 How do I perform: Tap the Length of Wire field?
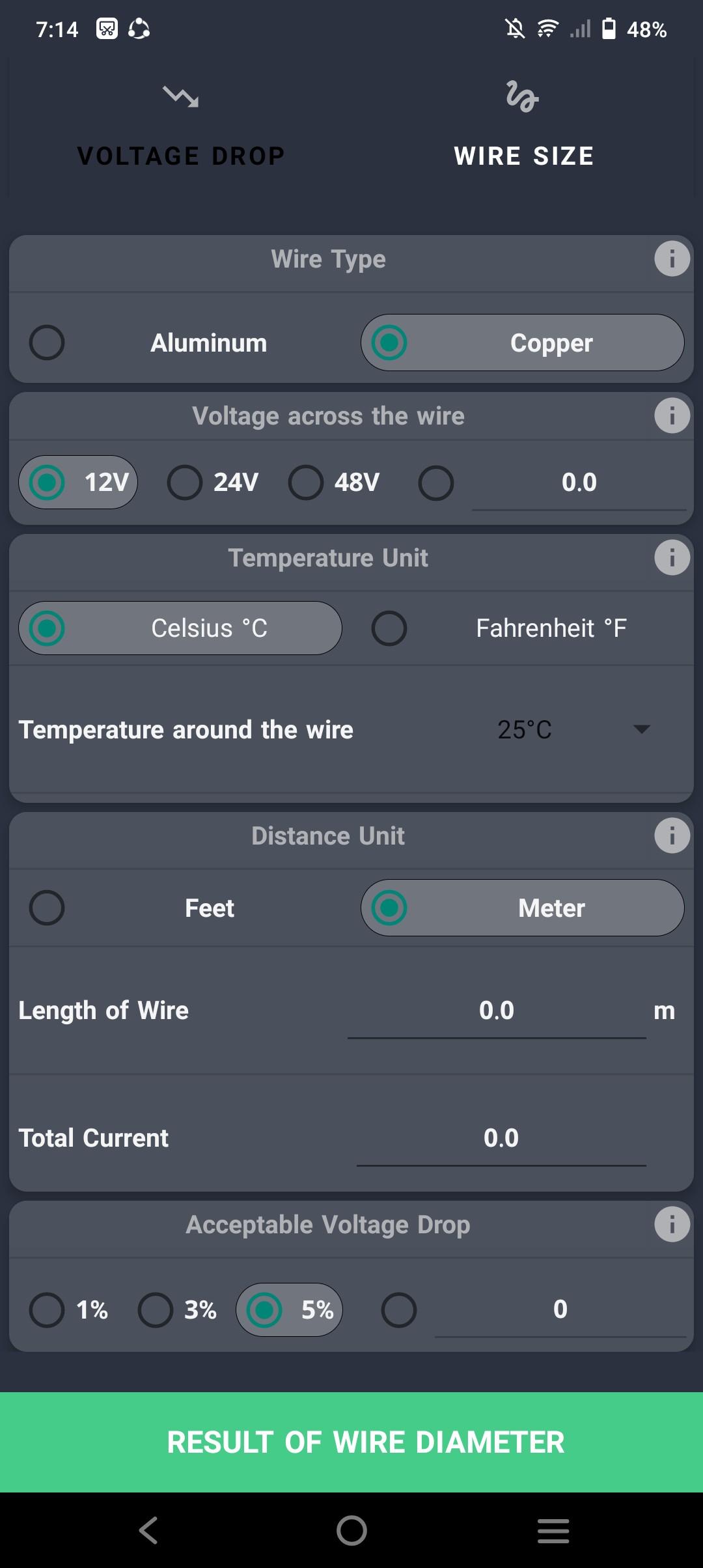click(x=497, y=1011)
